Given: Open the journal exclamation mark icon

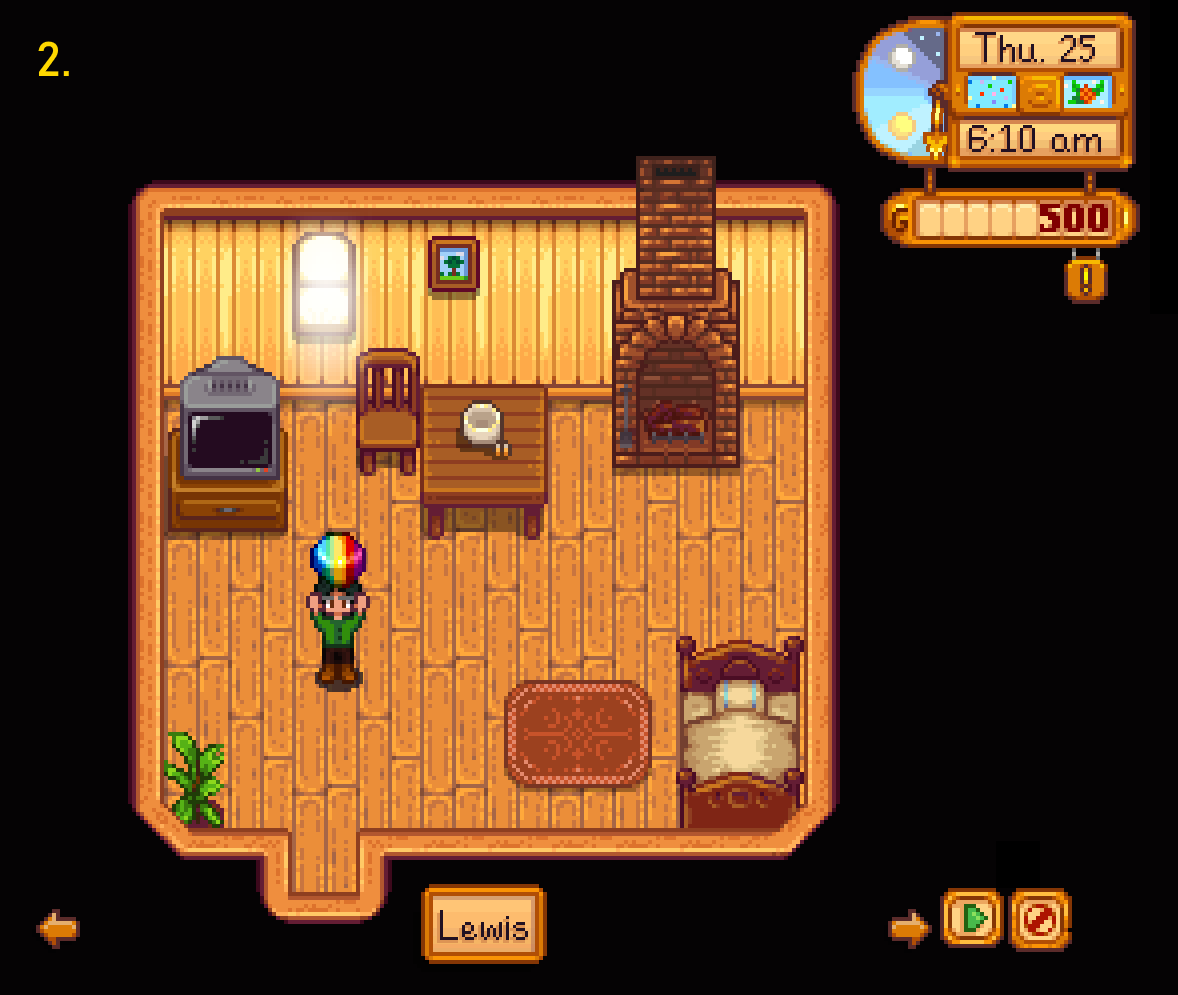Looking at the screenshot, I should point(1085,280).
